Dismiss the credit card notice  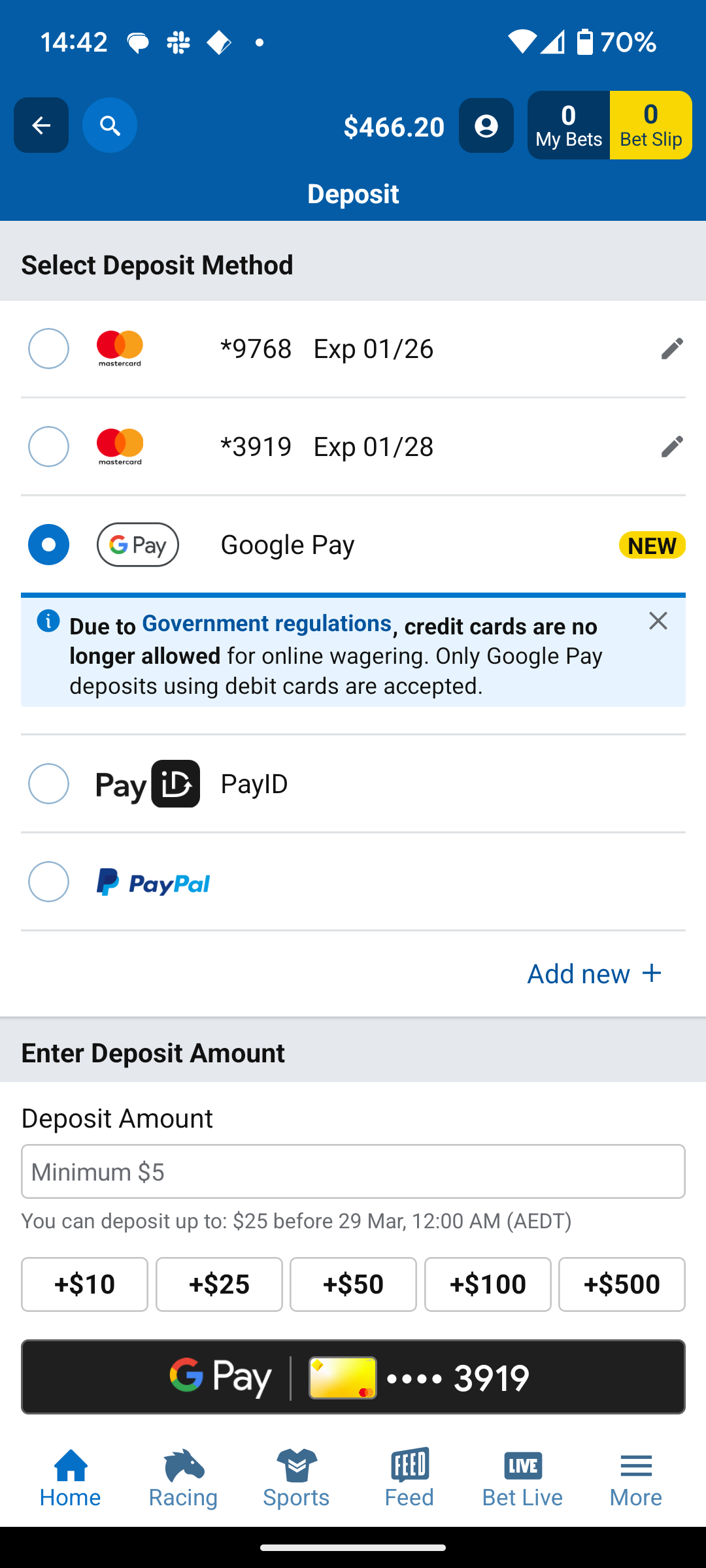click(x=658, y=621)
